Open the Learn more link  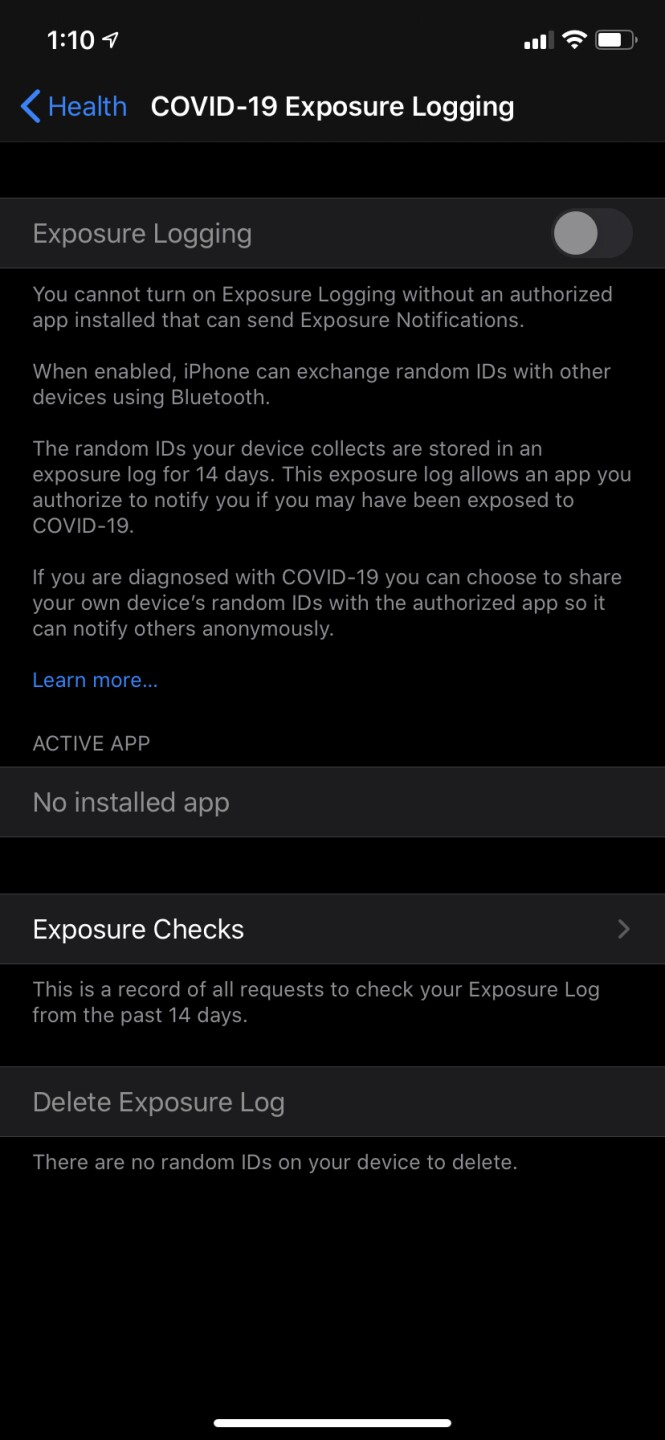click(x=95, y=680)
